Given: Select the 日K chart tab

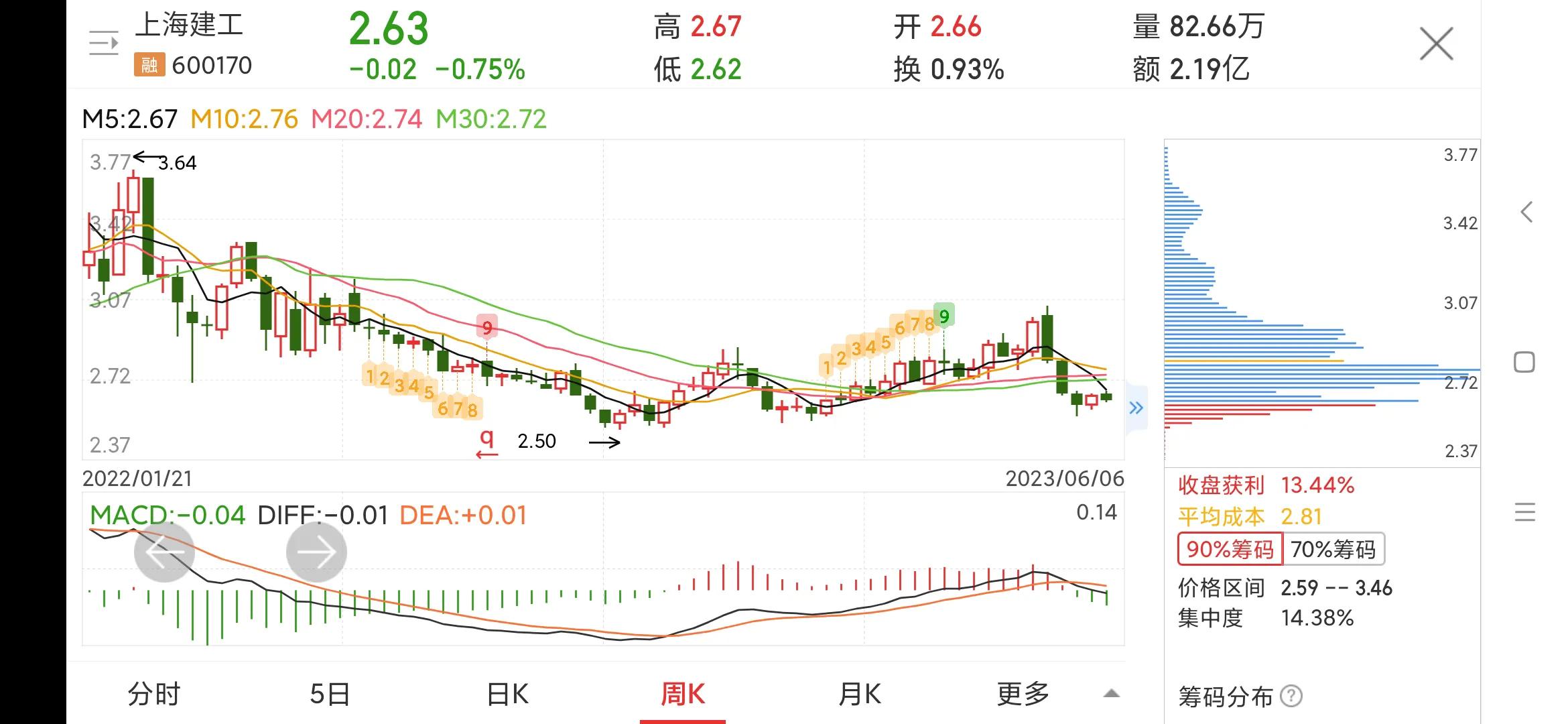Looking at the screenshot, I should [x=507, y=694].
